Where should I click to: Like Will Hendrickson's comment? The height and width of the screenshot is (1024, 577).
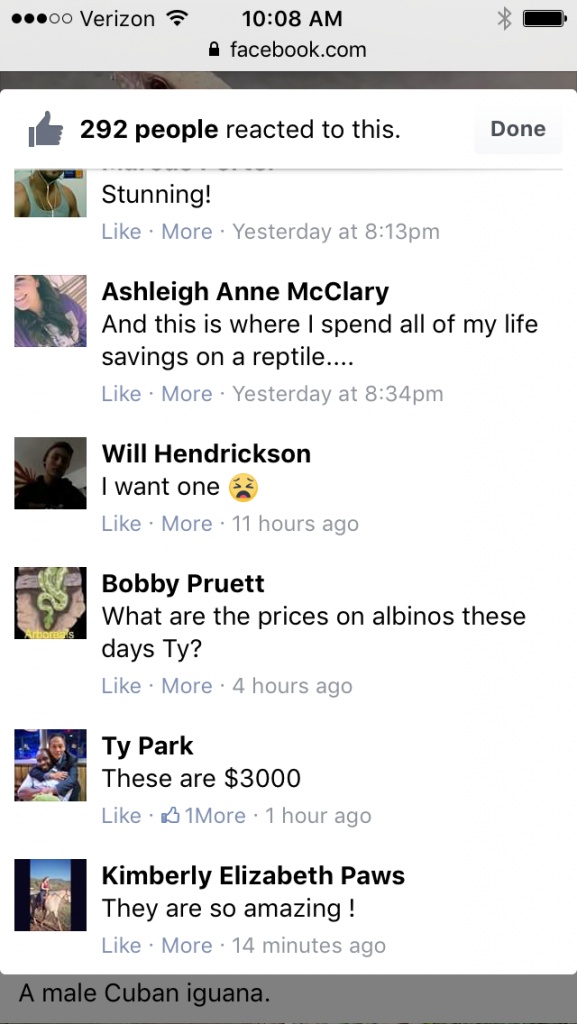coord(121,524)
